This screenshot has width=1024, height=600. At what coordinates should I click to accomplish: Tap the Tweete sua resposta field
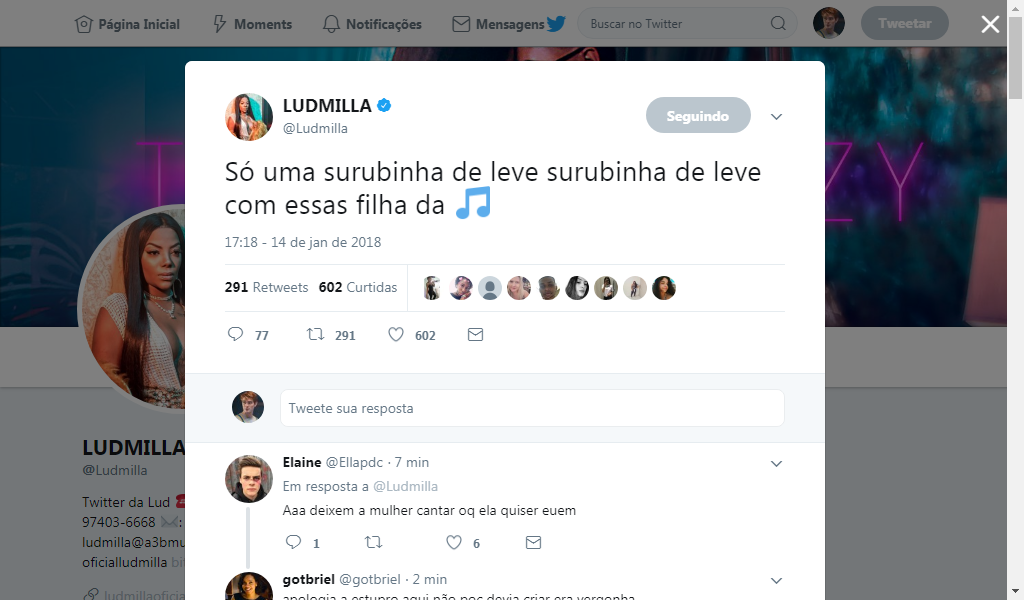[531, 408]
